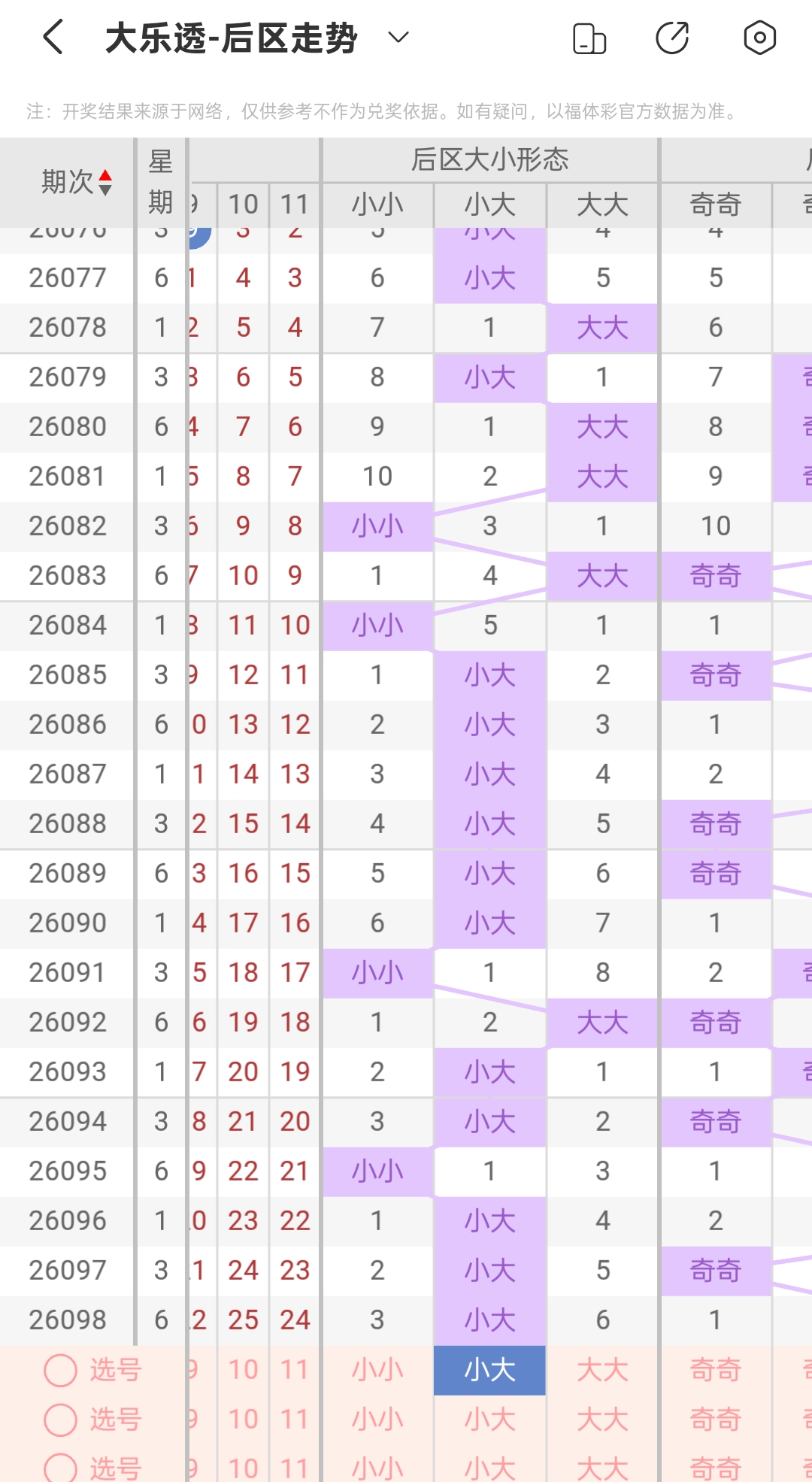
Task: Open the 大乐透-后区走势 chart dropdown
Action: tap(398, 38)
